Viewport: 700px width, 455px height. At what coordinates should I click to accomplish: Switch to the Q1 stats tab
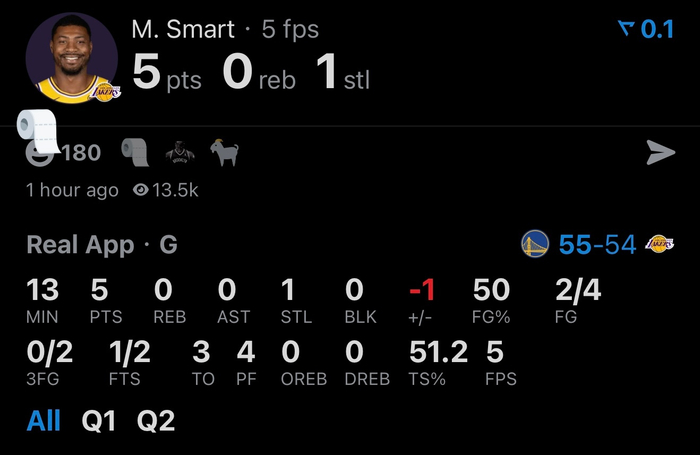(99, 421)
